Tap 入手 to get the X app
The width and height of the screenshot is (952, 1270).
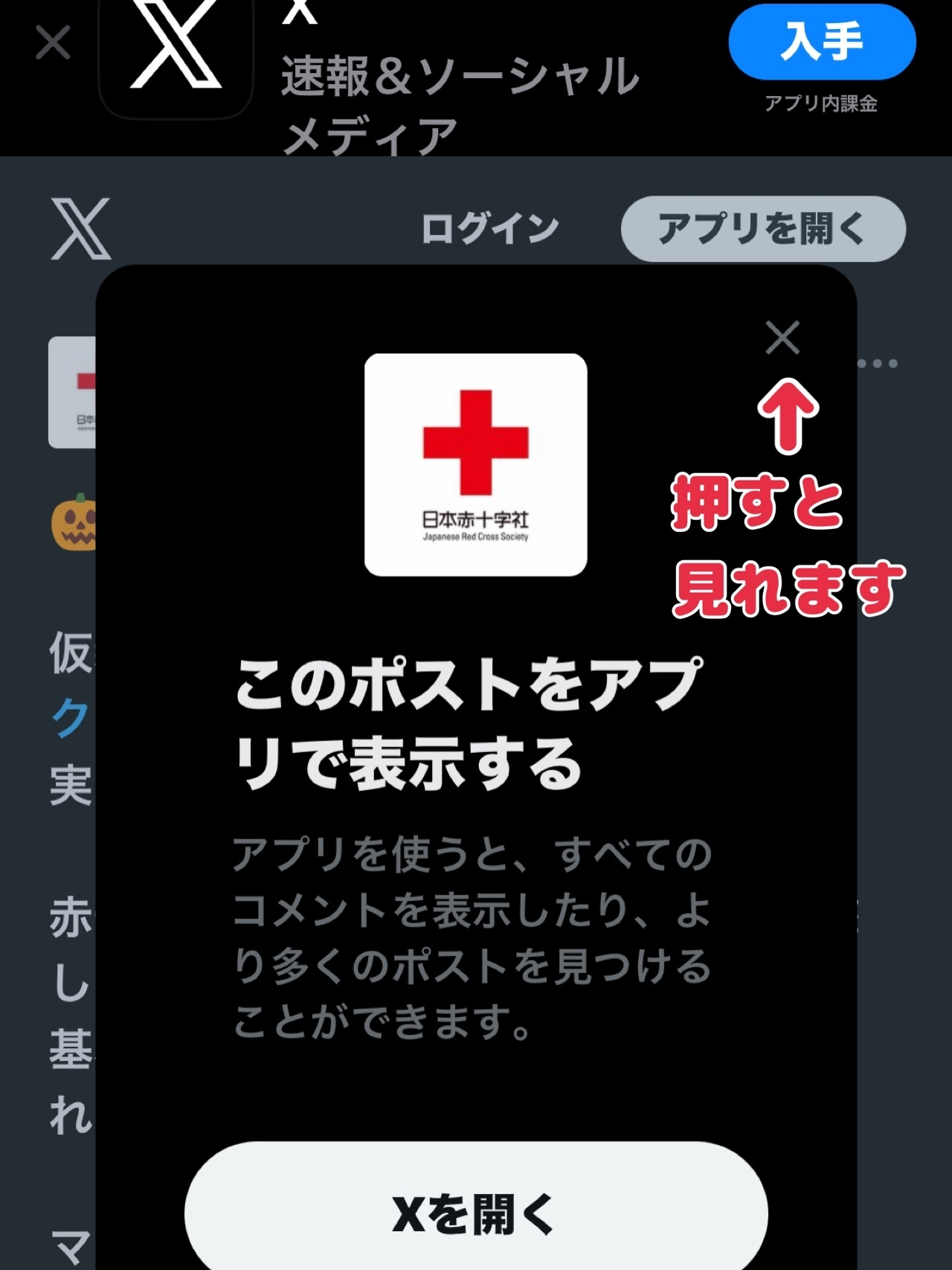[x=821, y=42]
